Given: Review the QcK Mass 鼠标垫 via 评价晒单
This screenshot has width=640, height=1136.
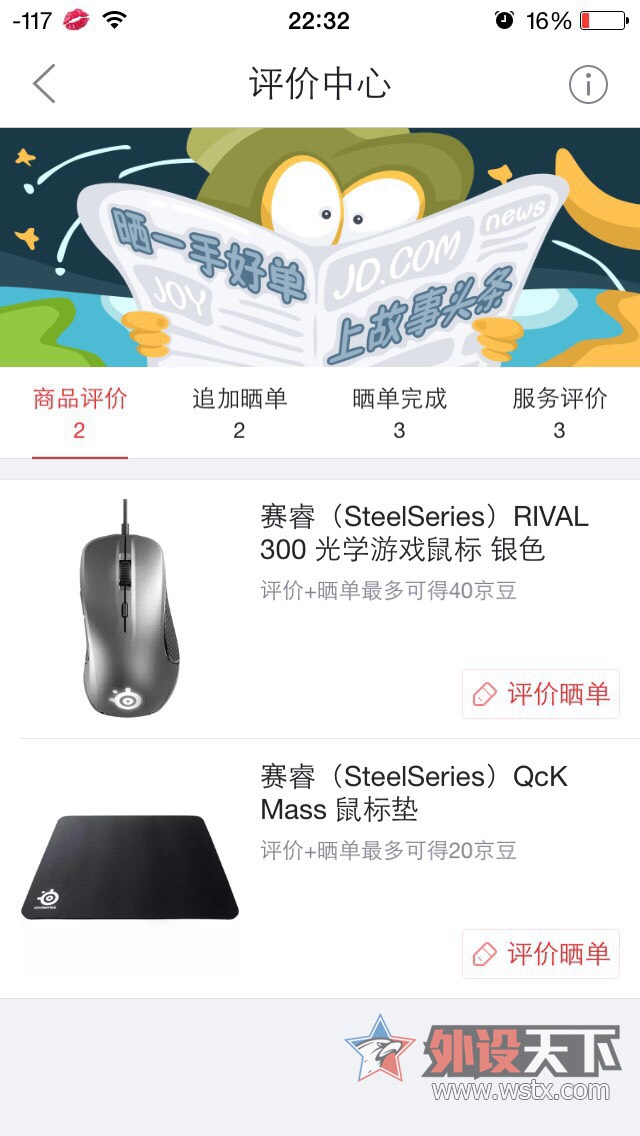Looking at the screenshot, I should [541, 954].
